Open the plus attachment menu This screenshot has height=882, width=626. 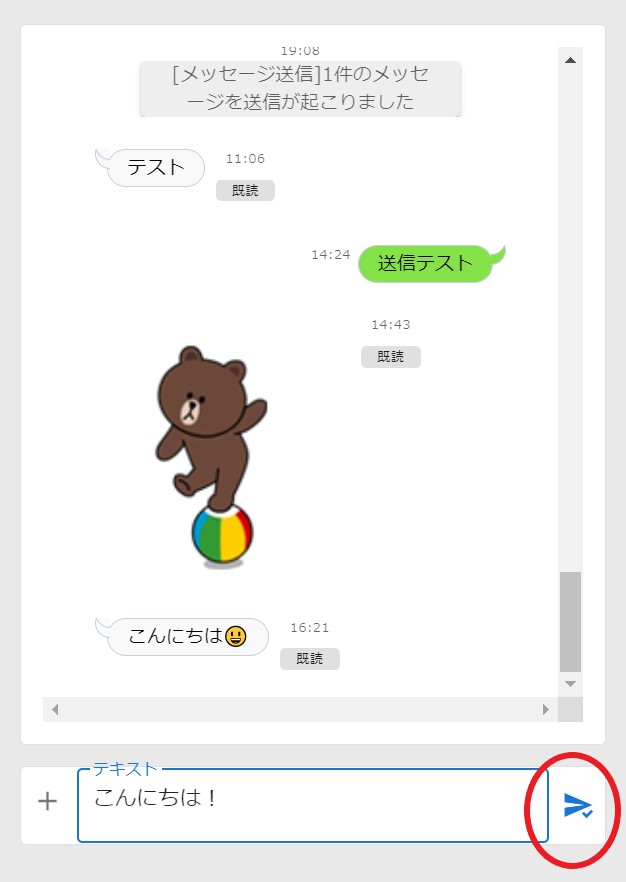pyautogui.click(x=47, y=801)
